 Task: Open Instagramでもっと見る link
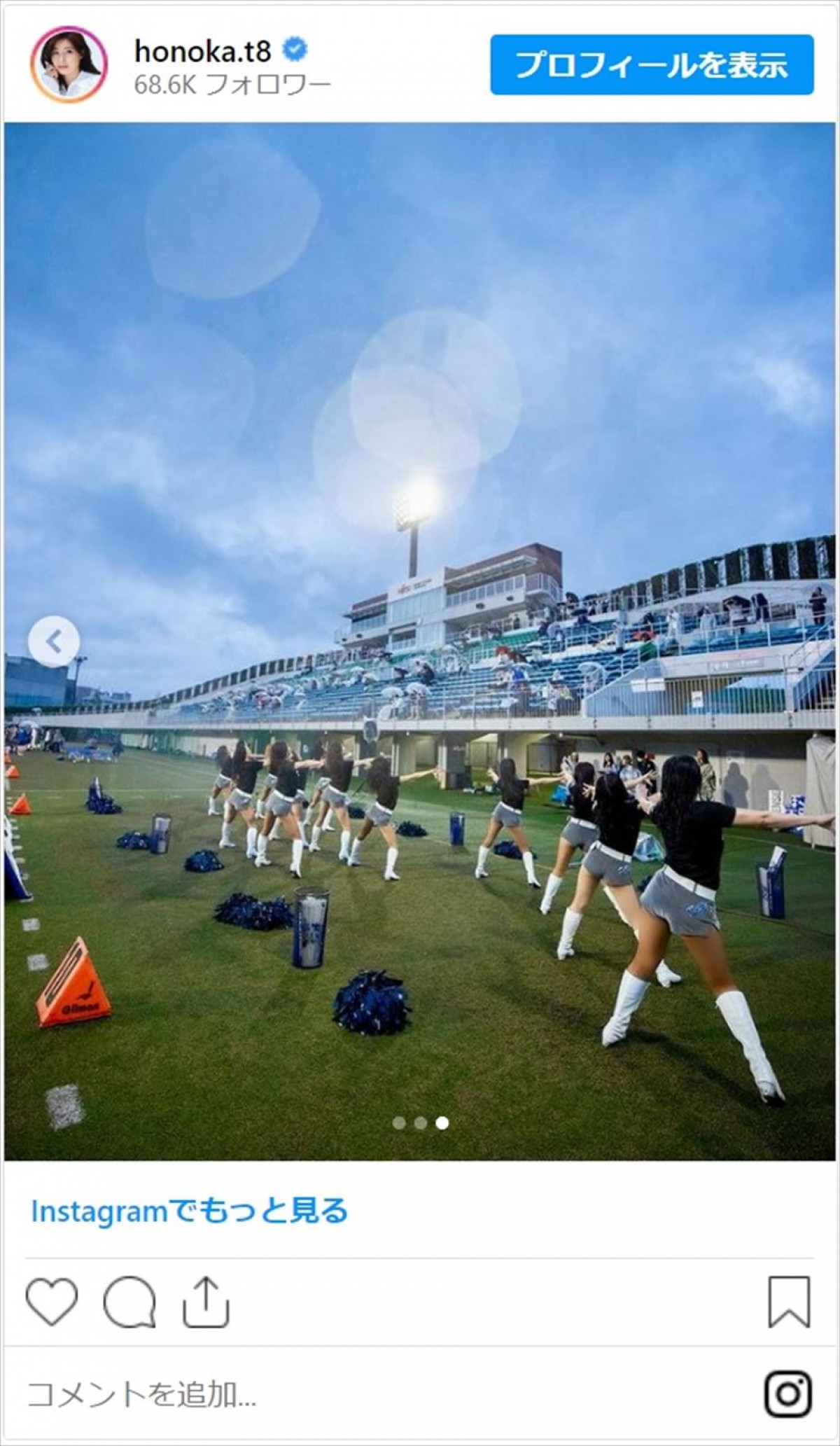(189, 1210)
